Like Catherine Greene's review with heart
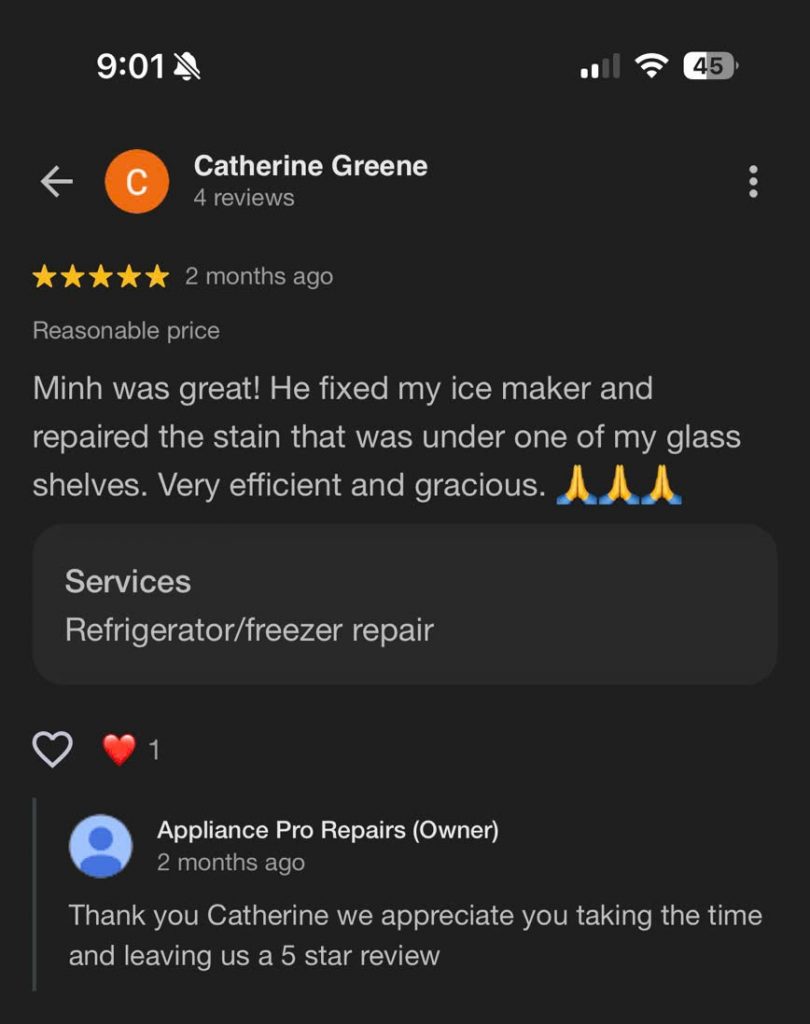Viewport: 810px width, 1024px height. tap(53, 748)
